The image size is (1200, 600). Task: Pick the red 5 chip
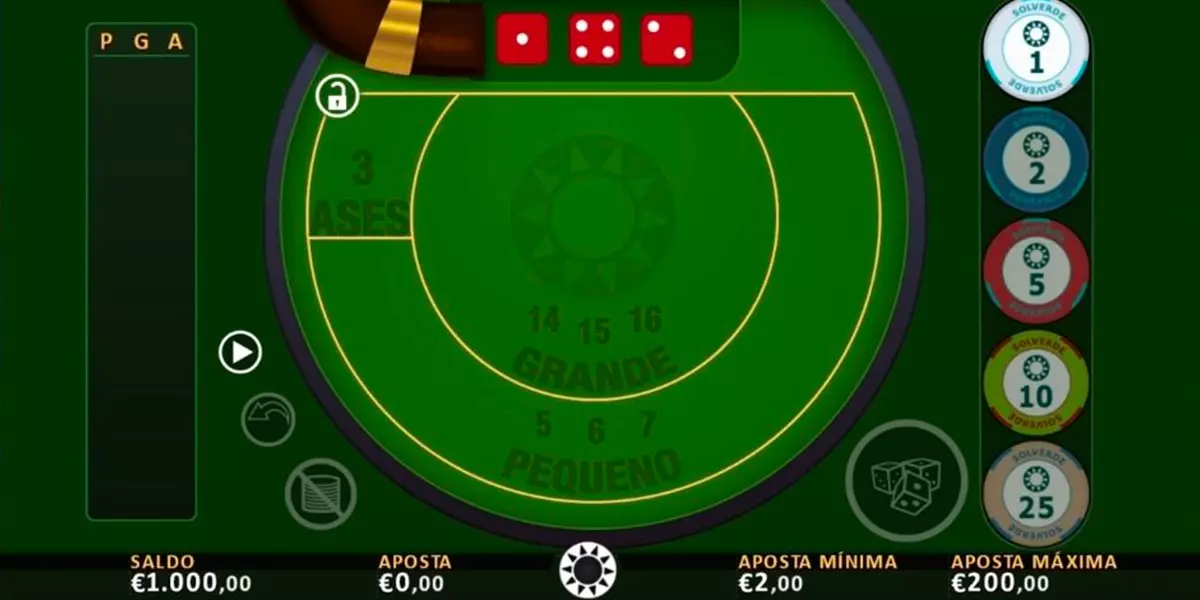coord(1035,271)
